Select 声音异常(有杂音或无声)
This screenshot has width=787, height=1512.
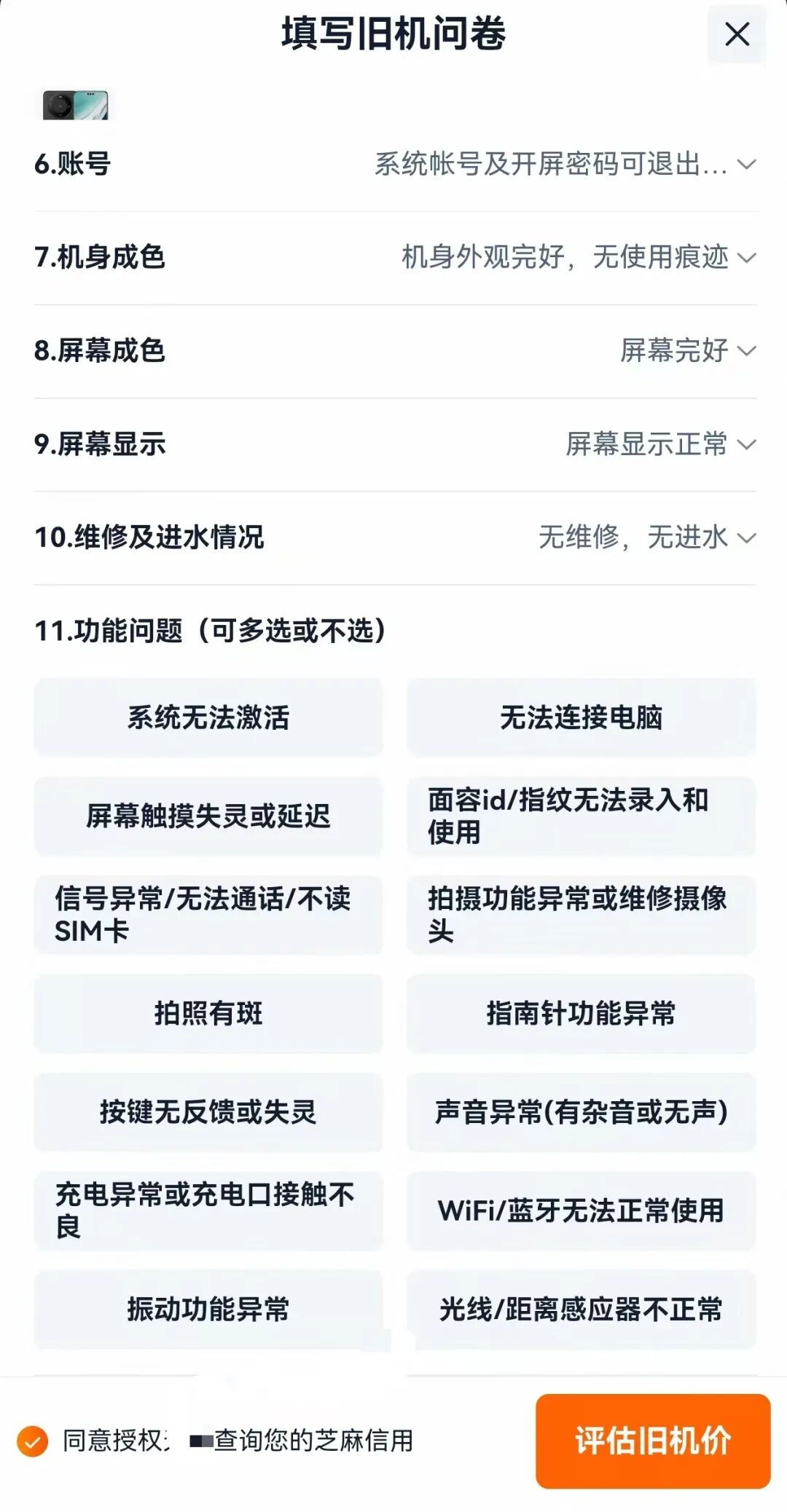pos(581,1112)
